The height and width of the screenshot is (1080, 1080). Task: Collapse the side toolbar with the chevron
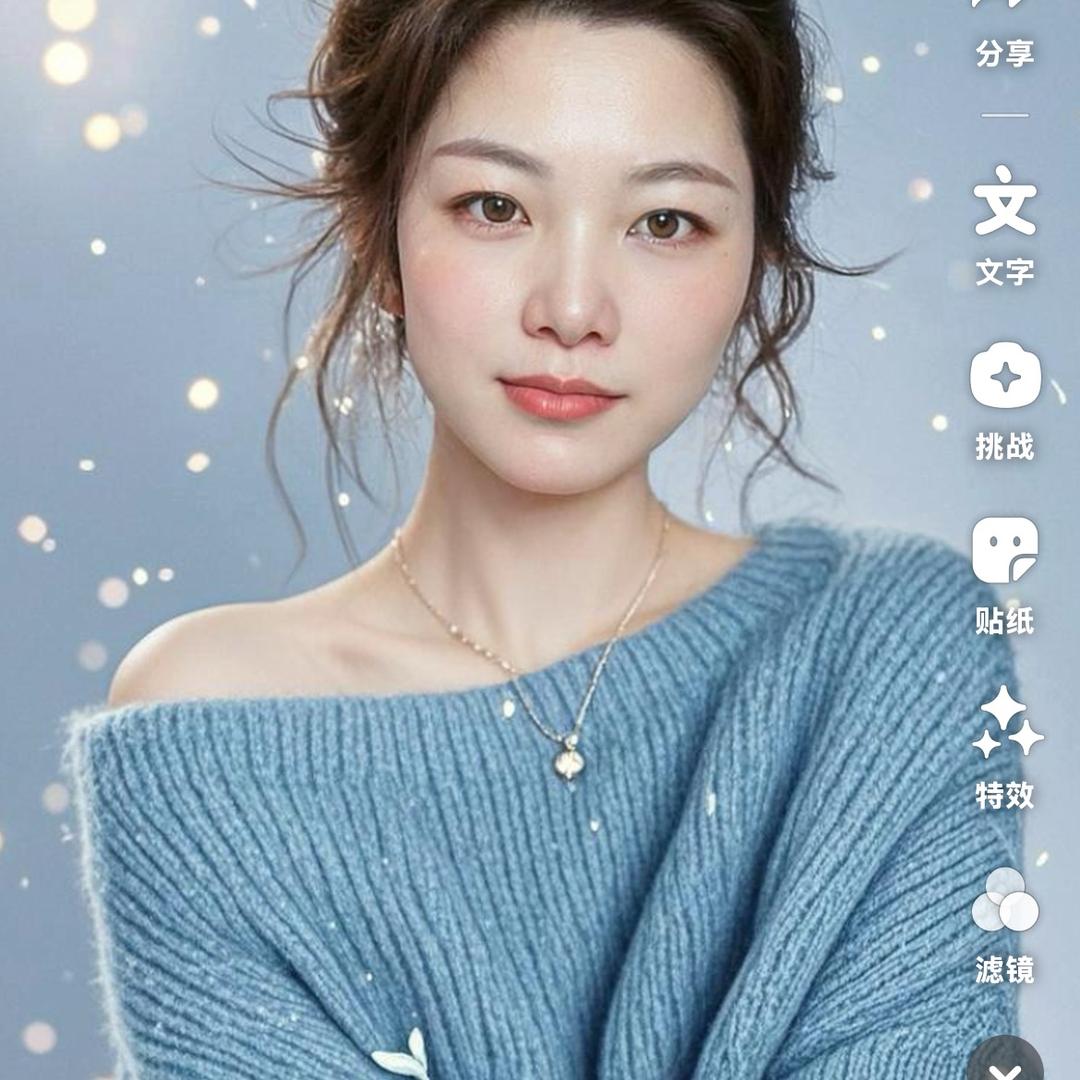coord(1004,1062)
